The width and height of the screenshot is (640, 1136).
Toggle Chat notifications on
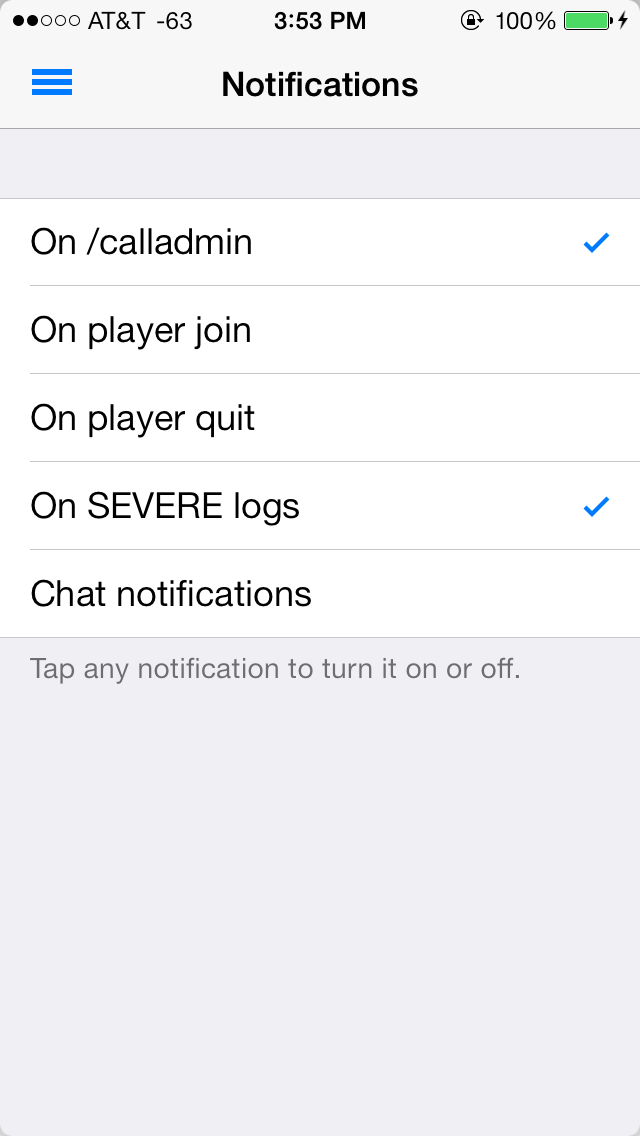(x=320, y=594)
